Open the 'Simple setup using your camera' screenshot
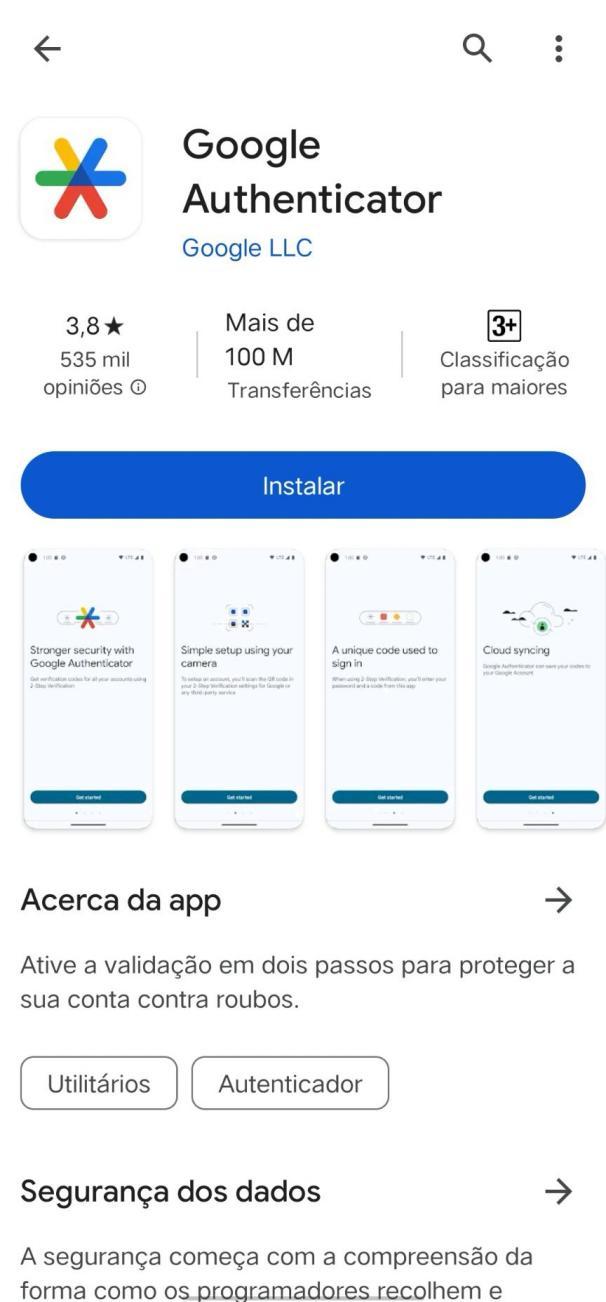 click(x=239, y=688)
